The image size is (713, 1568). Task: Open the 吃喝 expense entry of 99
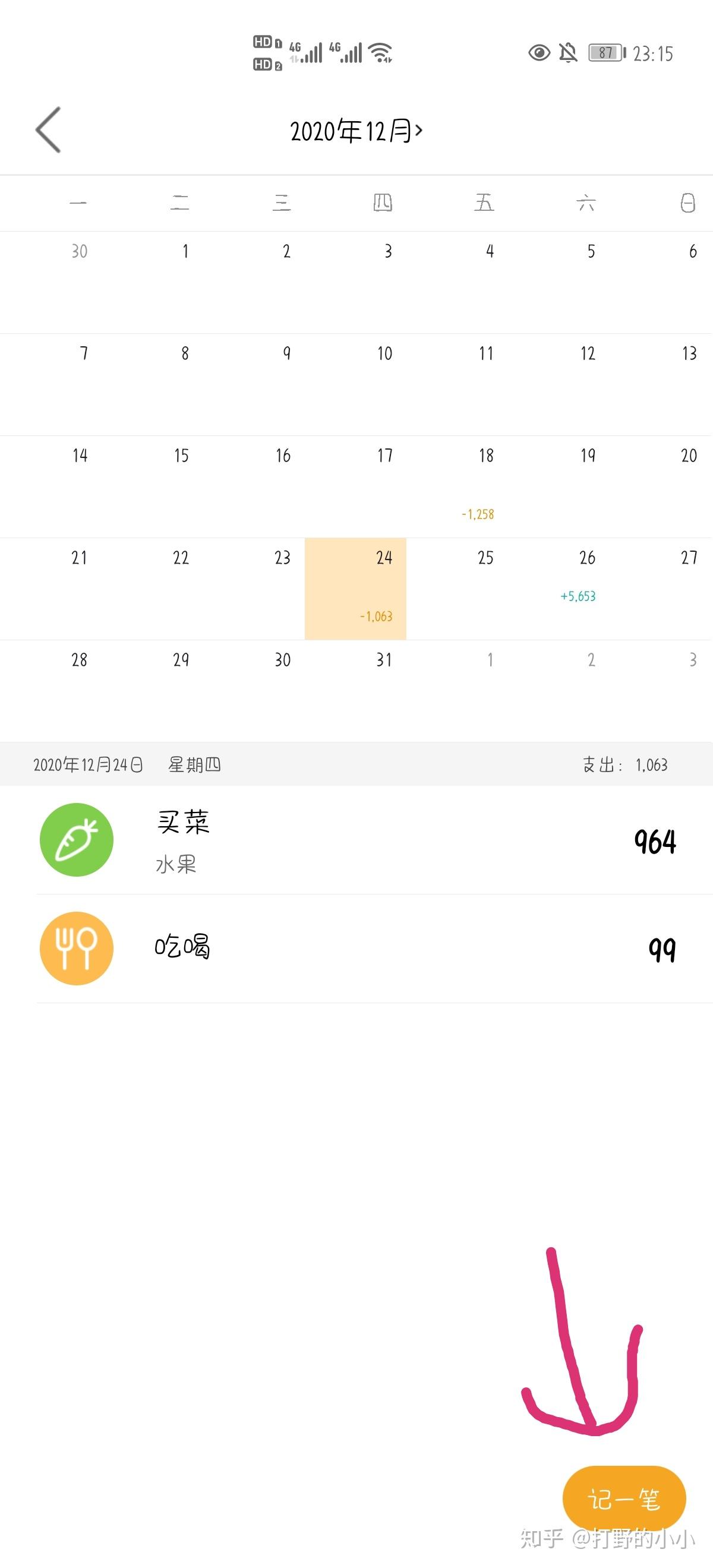point(356,948)
